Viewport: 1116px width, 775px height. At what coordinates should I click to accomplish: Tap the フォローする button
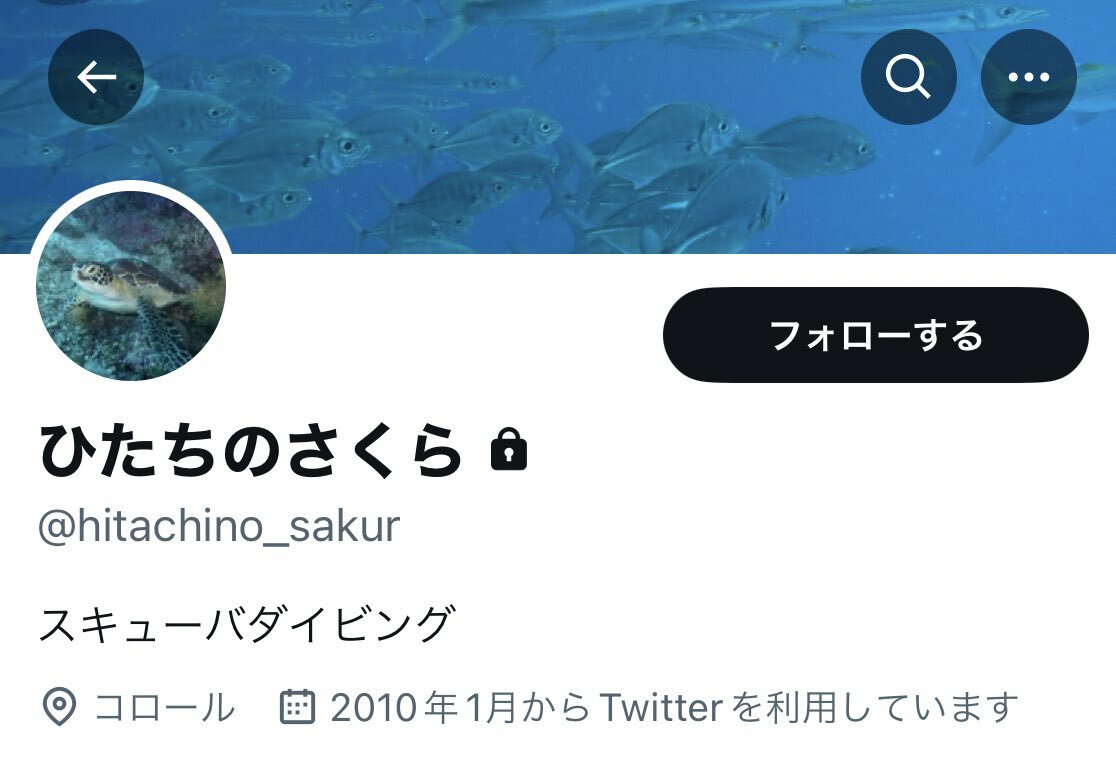[x=875, y=335]
